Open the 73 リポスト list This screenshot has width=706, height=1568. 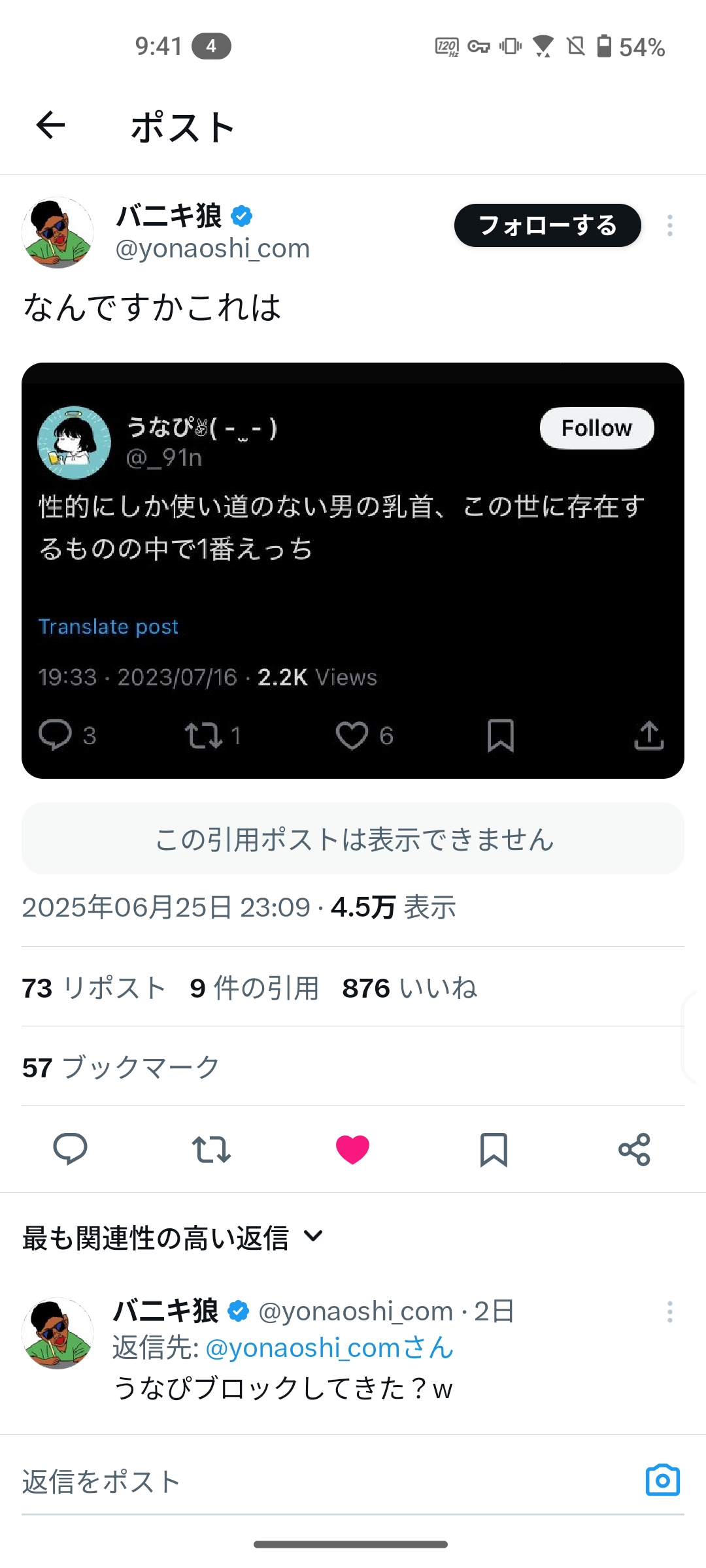click(x=93, y=988)
